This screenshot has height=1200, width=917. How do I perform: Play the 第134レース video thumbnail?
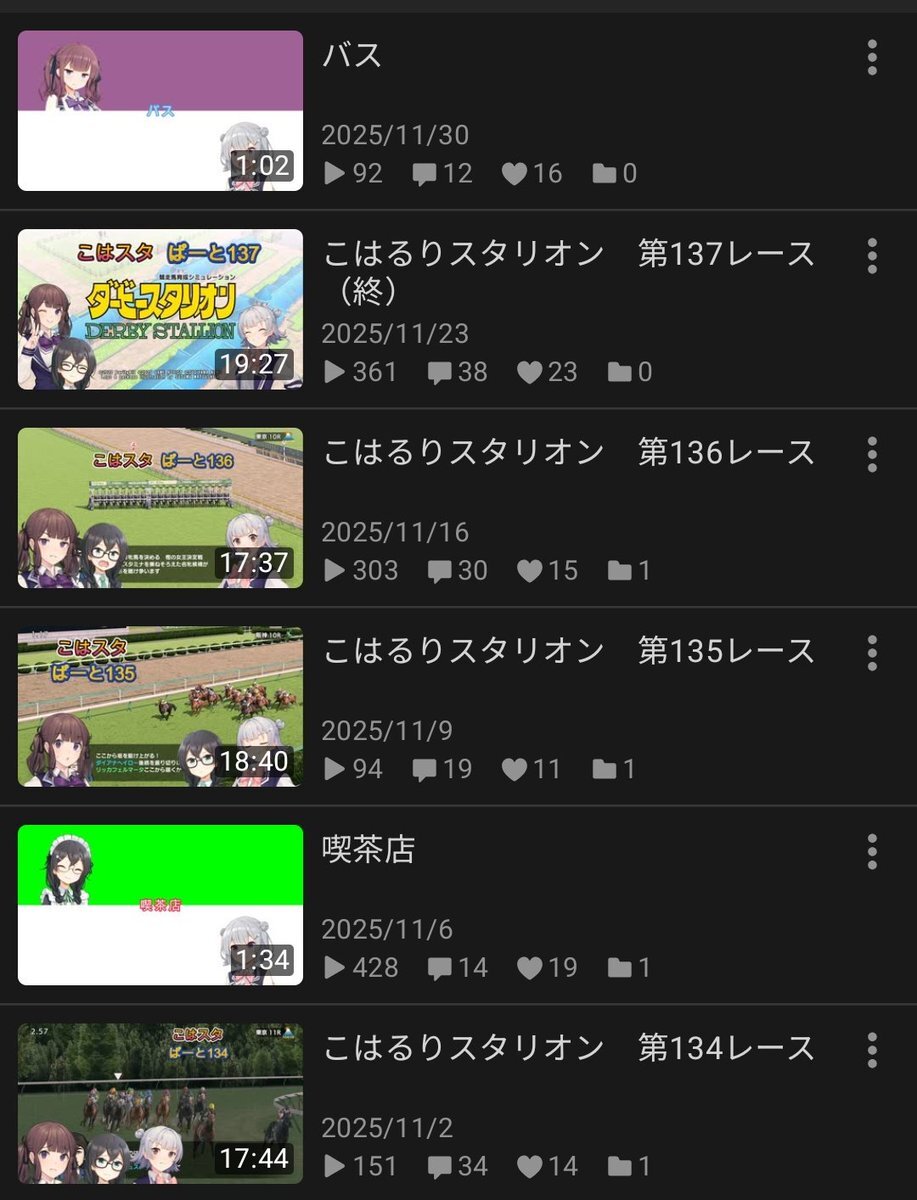(x=160, y=1103)
